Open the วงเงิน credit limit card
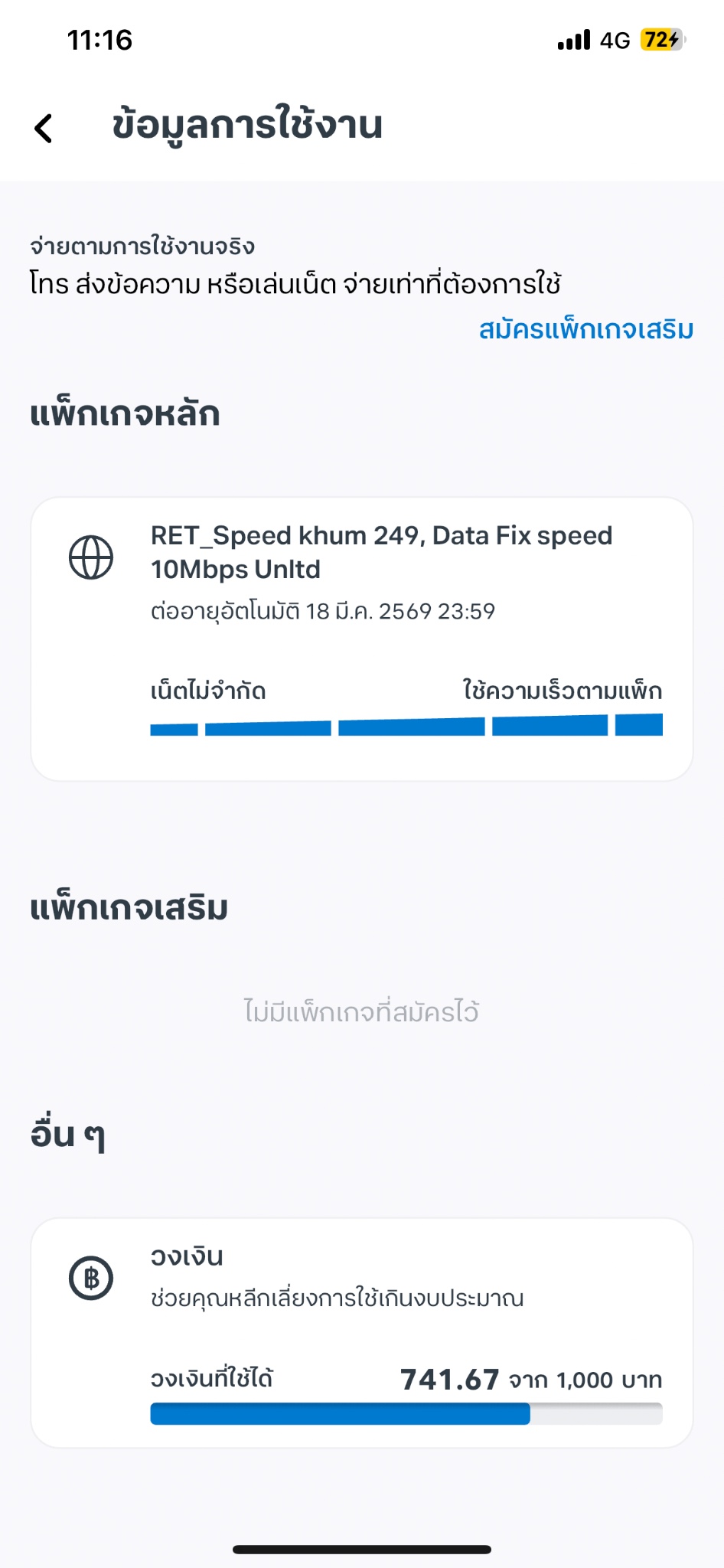The width and height of the screenshot is (724, 1568). 362,1333
